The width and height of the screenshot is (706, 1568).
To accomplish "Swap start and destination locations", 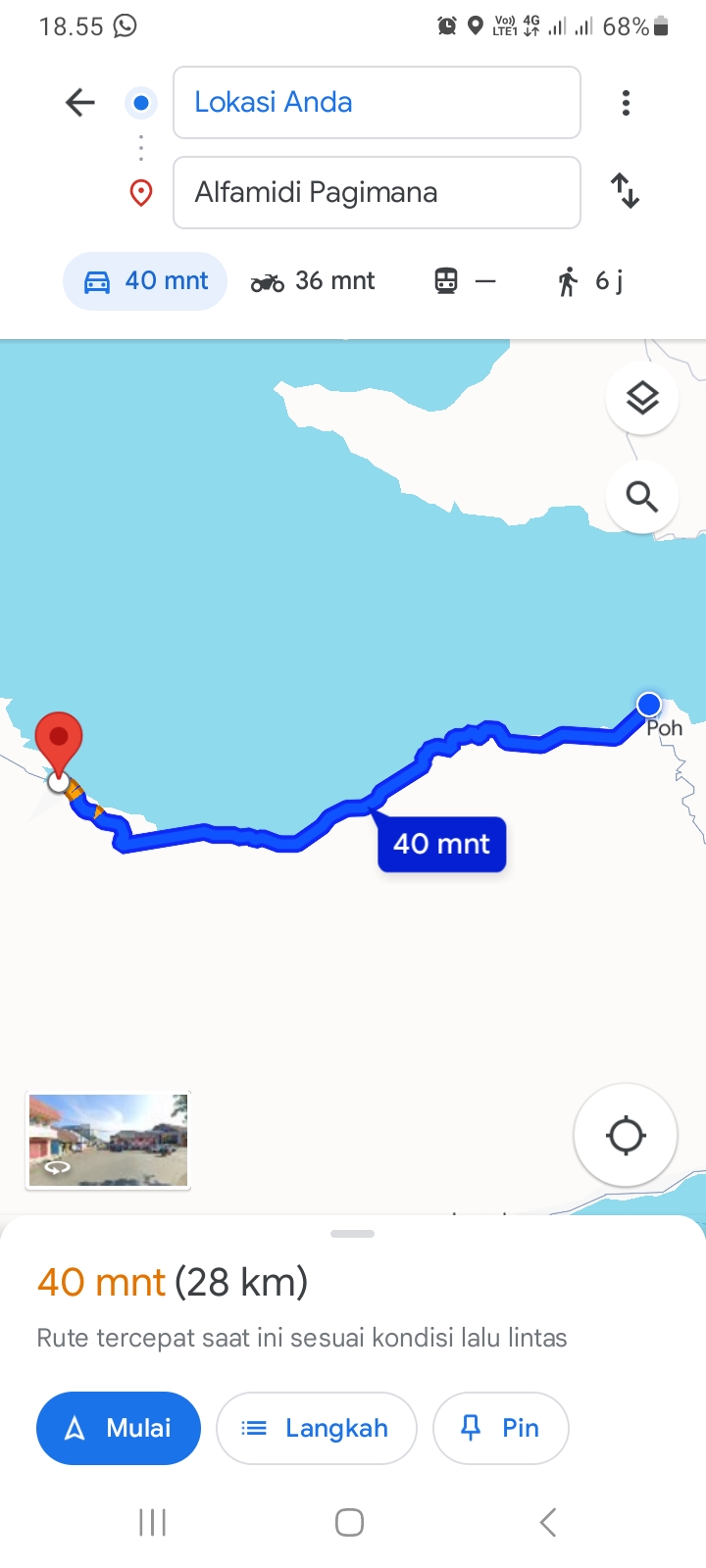I will click(x=625, y=191).
